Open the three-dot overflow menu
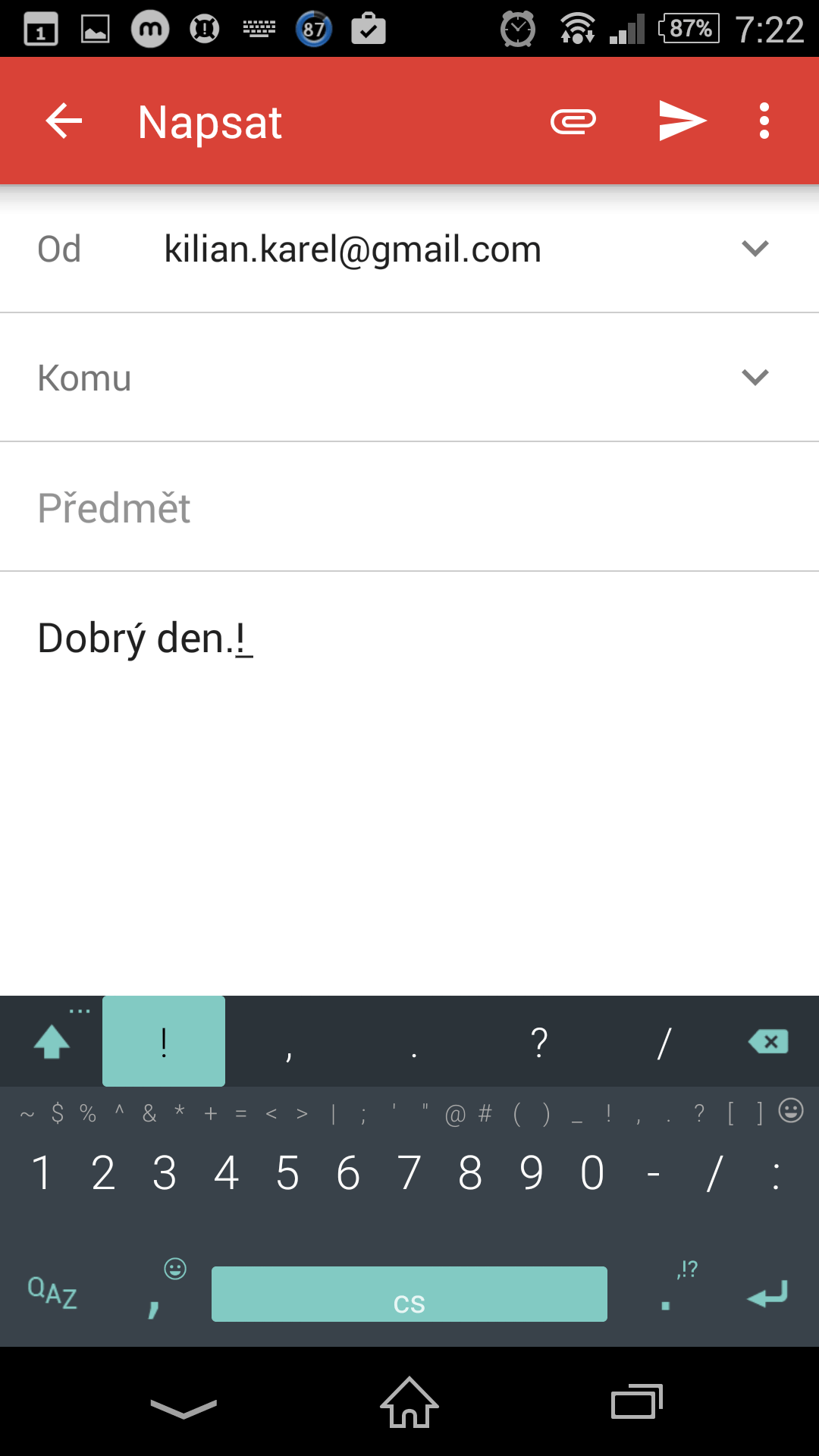 (764, 121)
